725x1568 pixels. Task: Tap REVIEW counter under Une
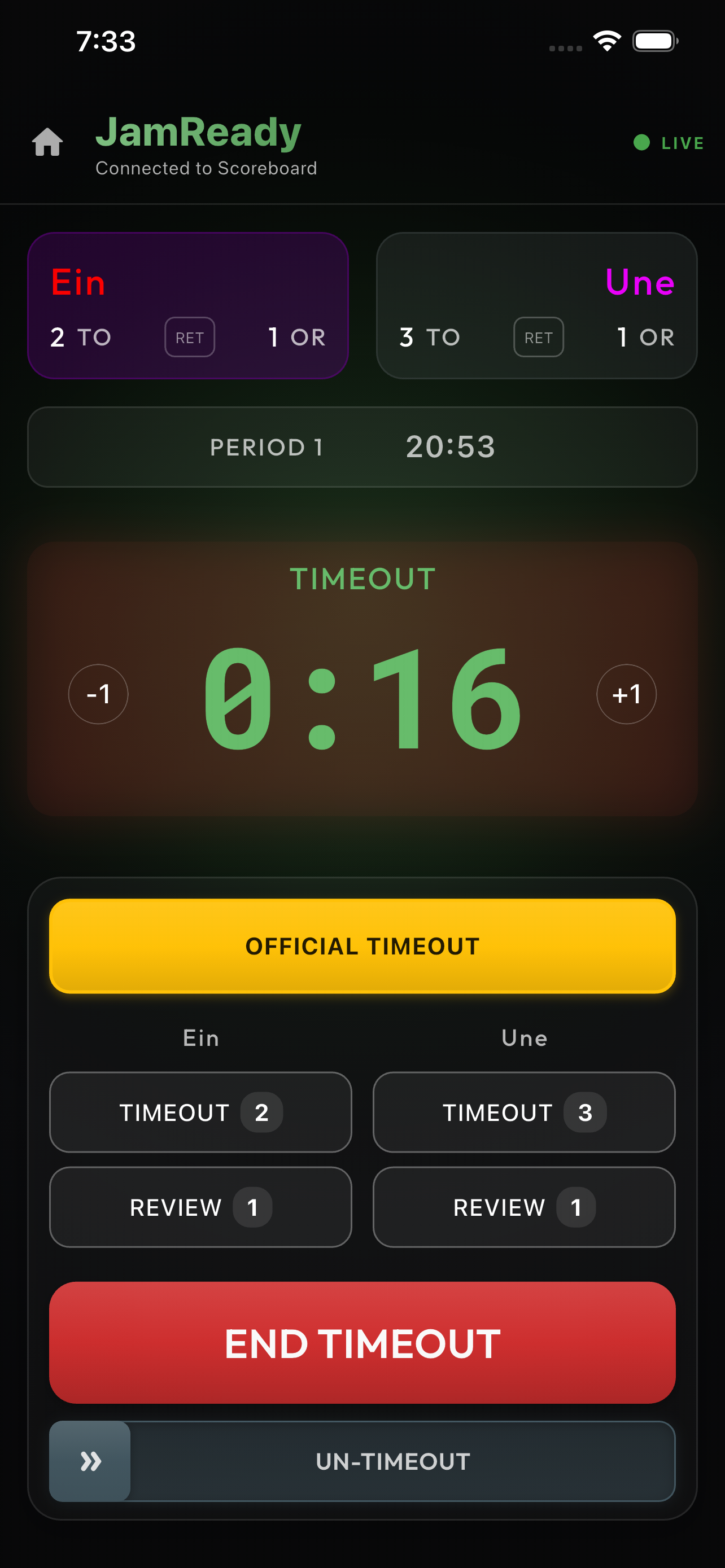(x=524, y=1207)
